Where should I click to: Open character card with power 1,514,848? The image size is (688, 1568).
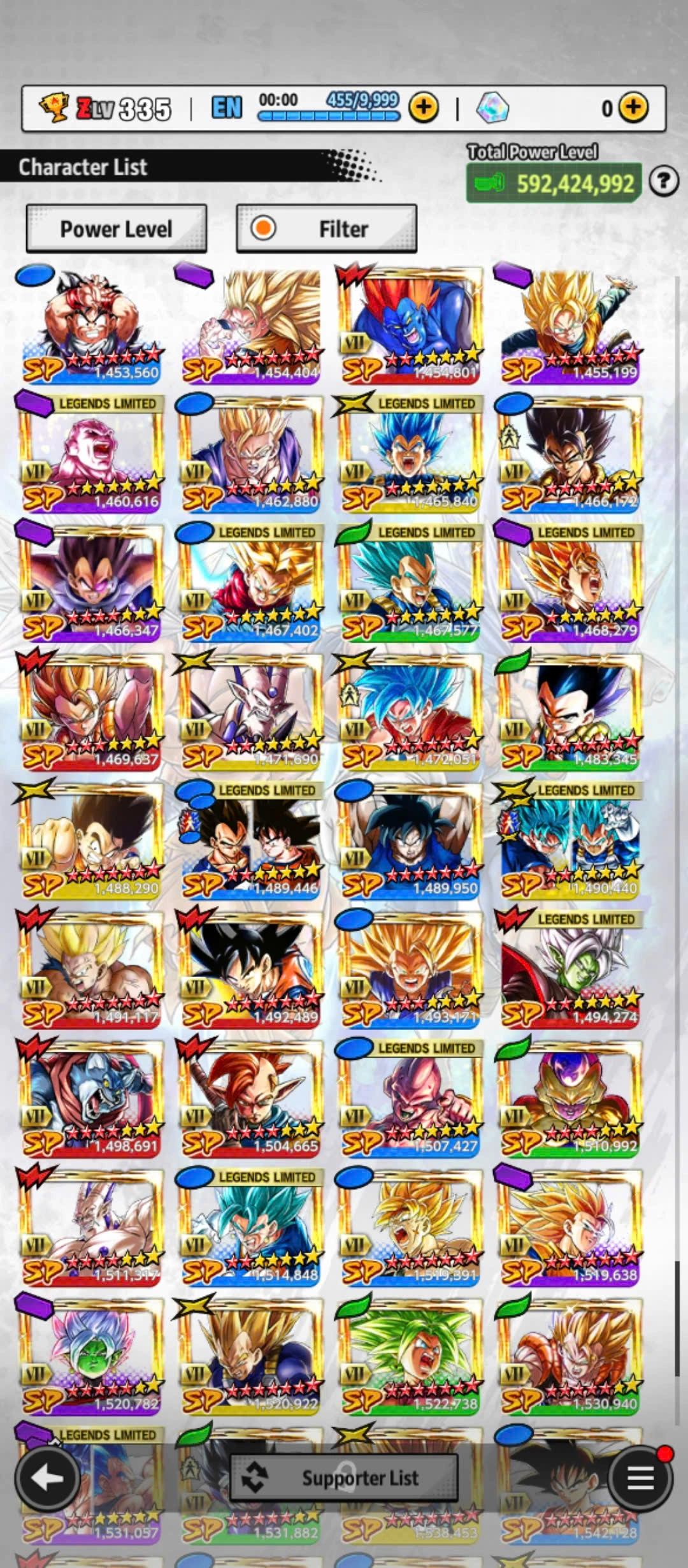pyautogui.click(x=251, y=1226)
